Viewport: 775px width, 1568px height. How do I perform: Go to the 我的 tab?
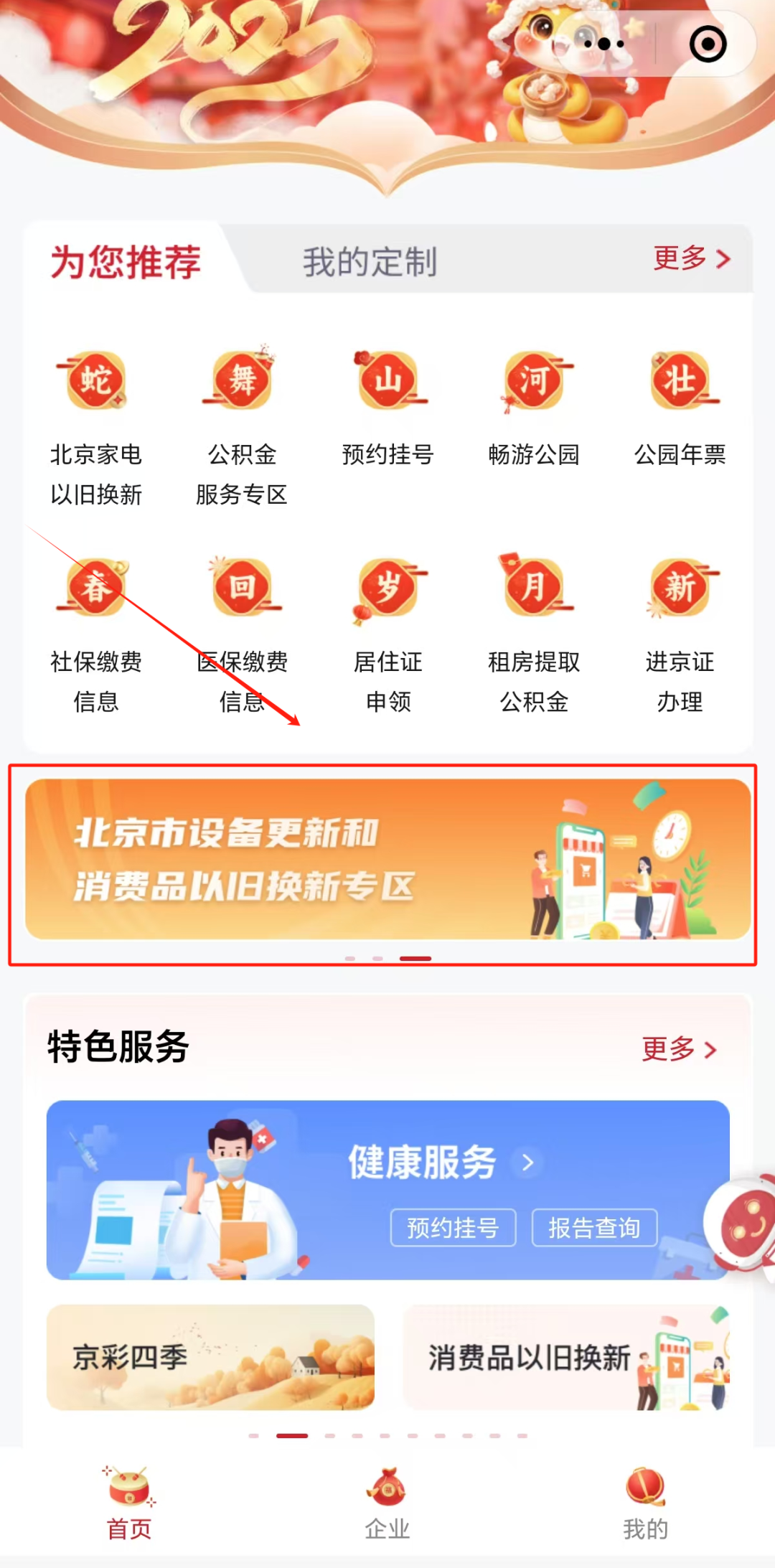point(645,1504)
